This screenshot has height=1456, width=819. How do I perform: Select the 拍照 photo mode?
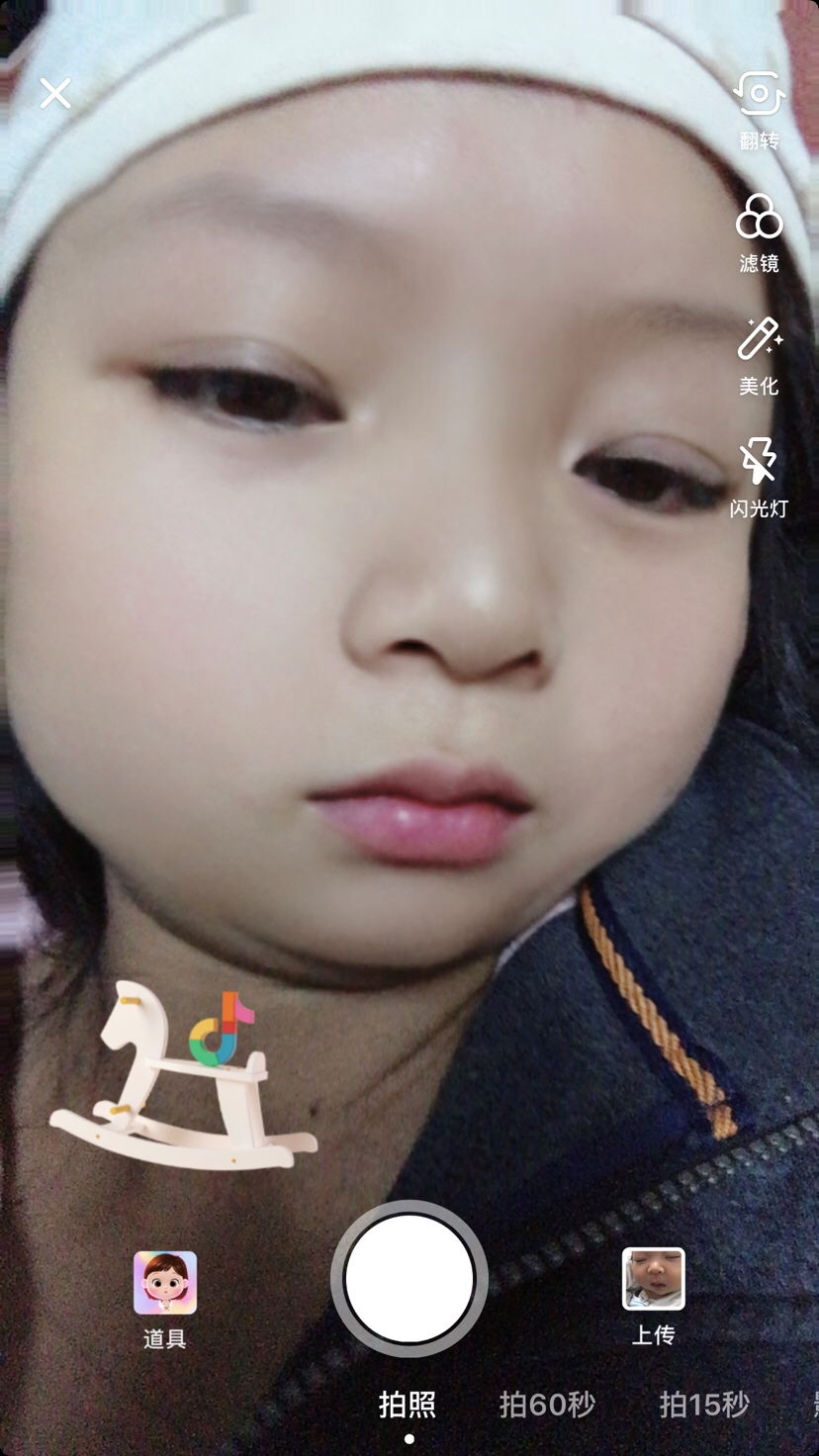click(408, 1404)
